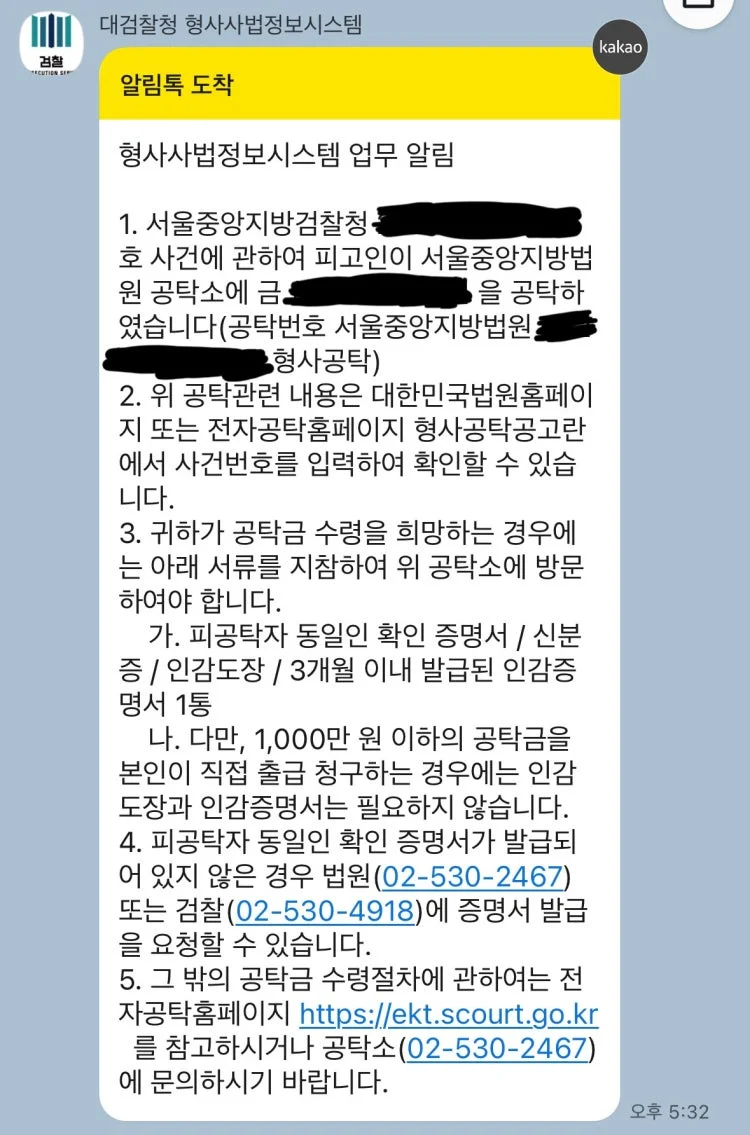Dial the 공탁소 number 02-530-2467

497,1050
